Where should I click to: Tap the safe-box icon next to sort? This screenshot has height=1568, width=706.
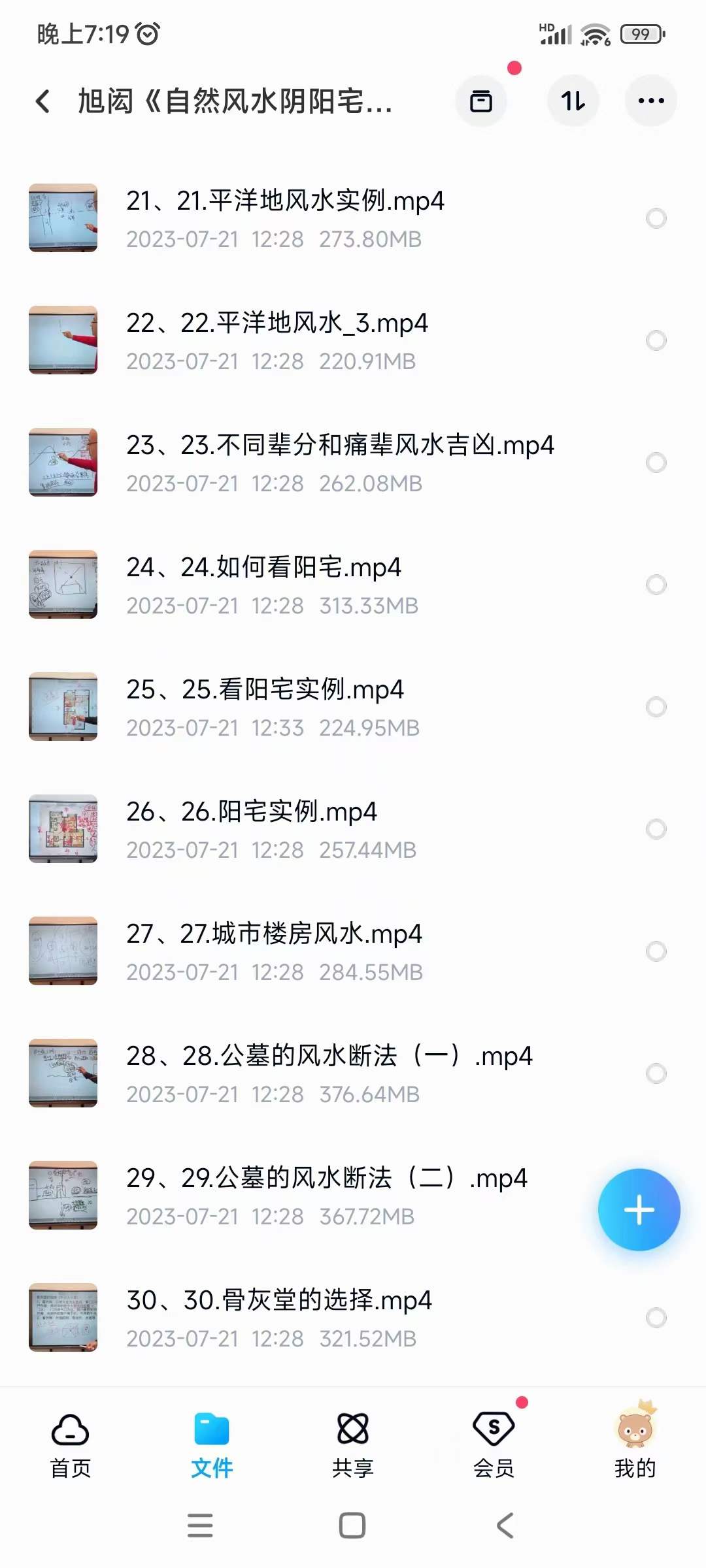point(481,101)
